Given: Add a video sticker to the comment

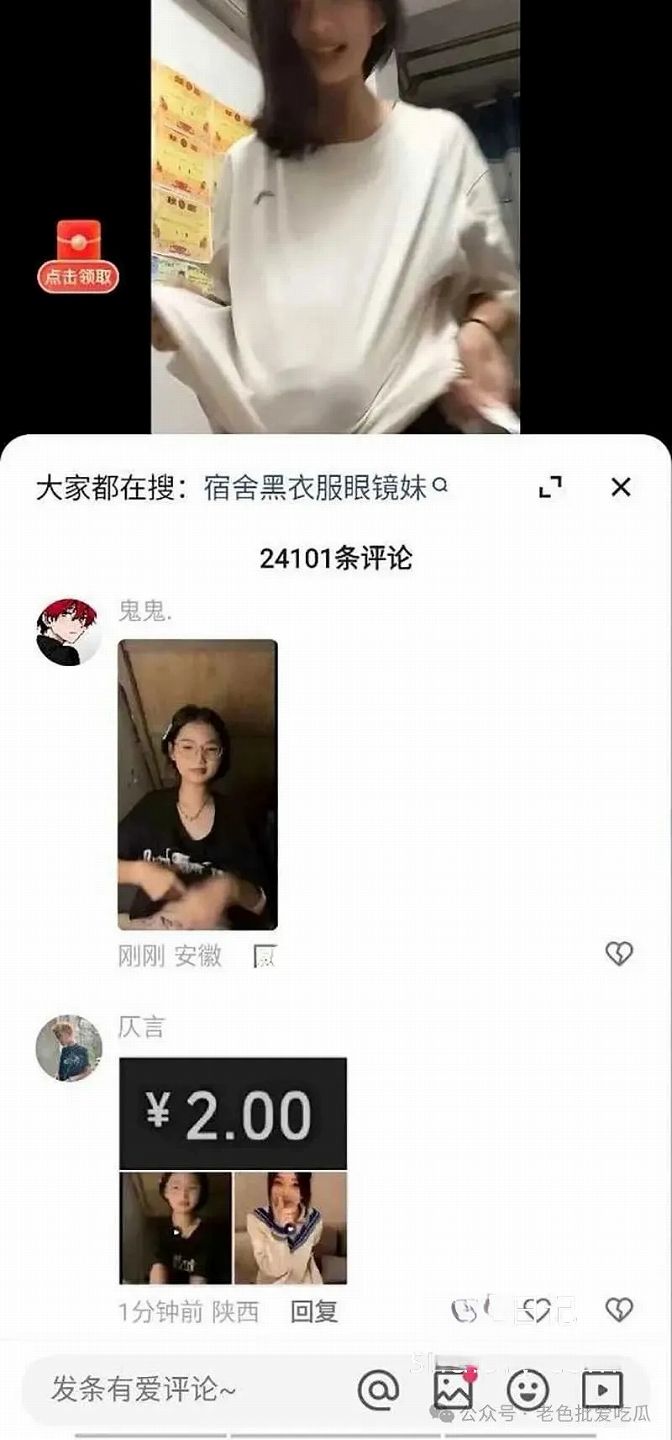Looking at the screenshot, I should tap(602, 1390).
